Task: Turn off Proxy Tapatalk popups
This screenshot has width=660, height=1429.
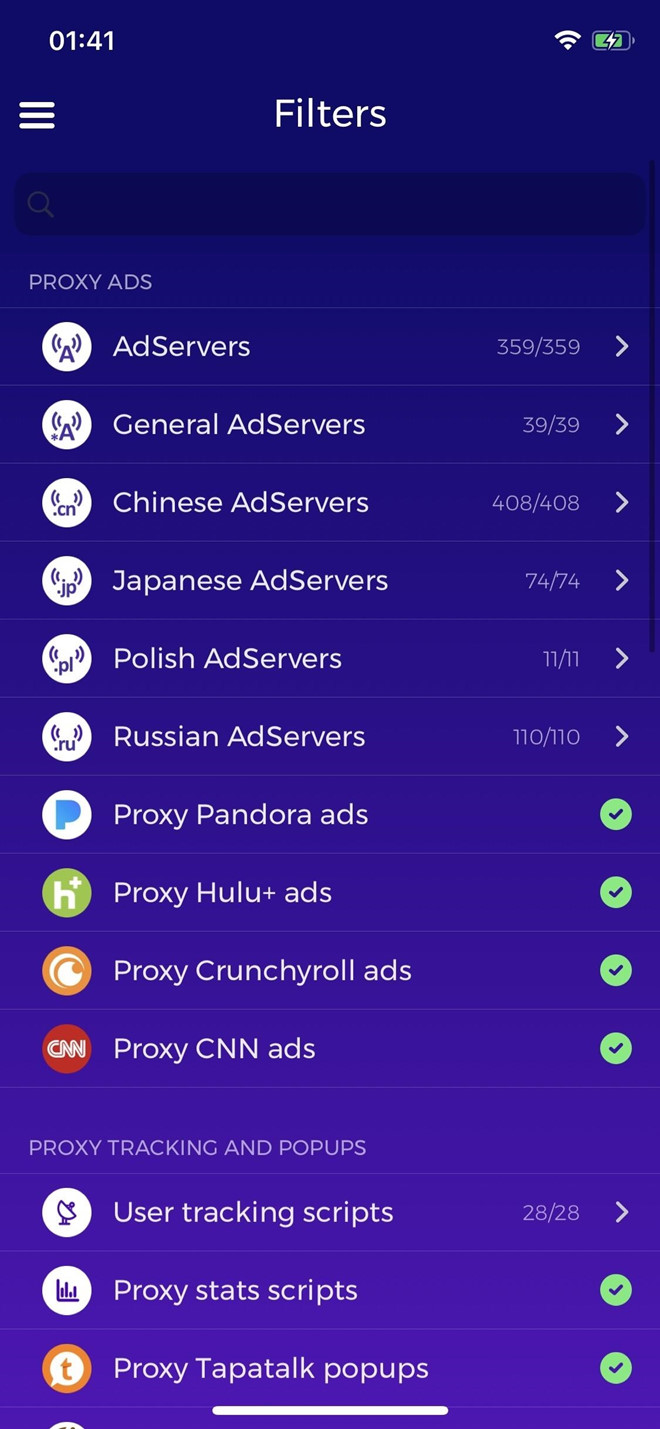Action: pyautogui.click(x=616, y=1369)
